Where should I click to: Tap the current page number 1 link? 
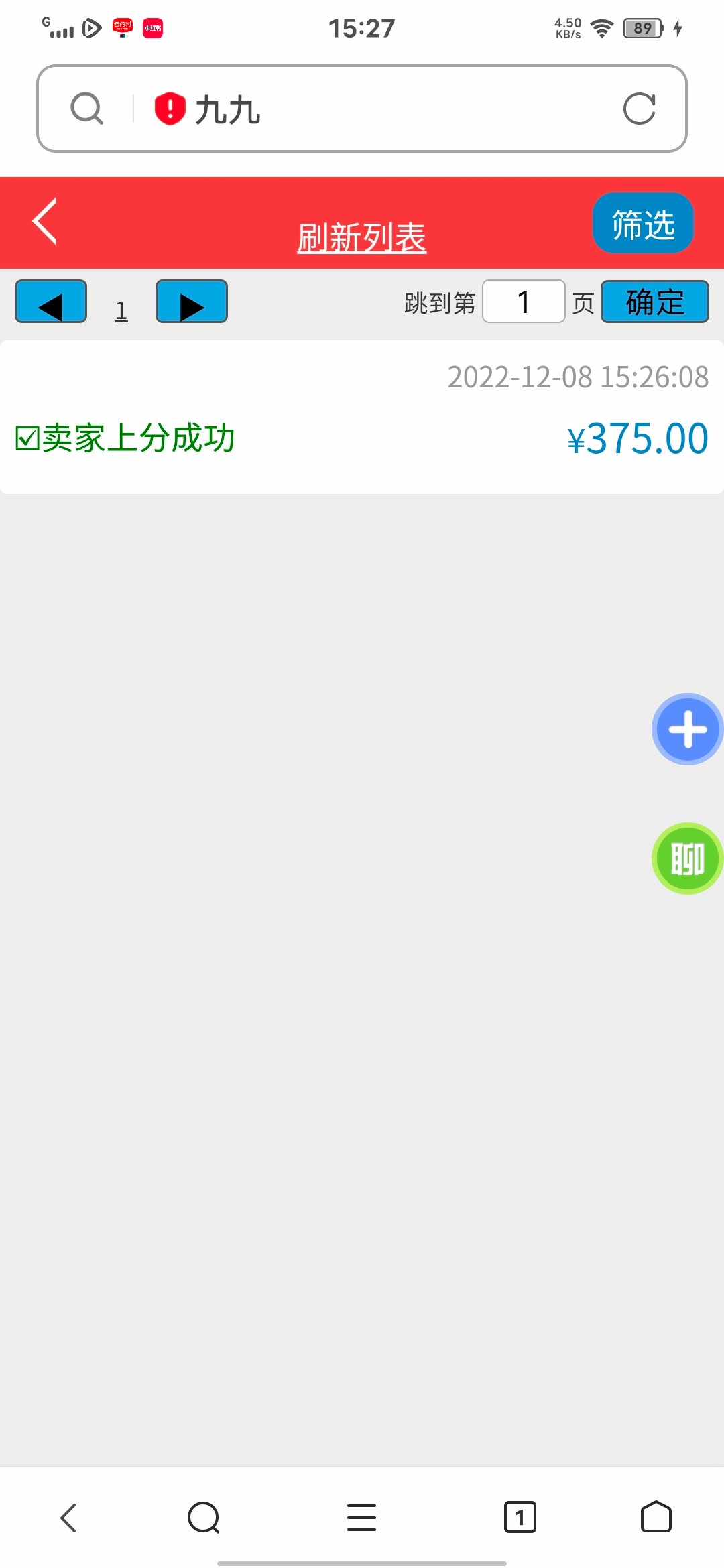point(121,311)
